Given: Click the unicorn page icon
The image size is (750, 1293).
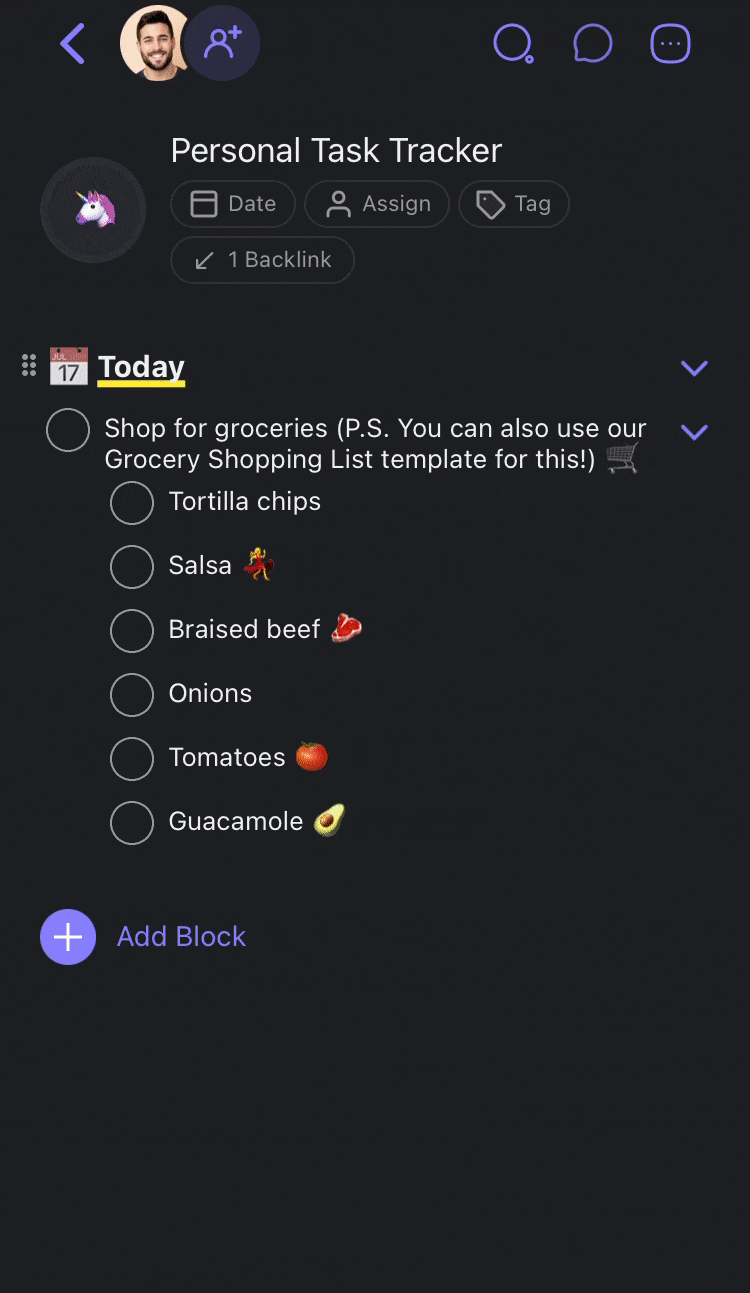Looking at the screenshot, I should (x=93, y=210).
